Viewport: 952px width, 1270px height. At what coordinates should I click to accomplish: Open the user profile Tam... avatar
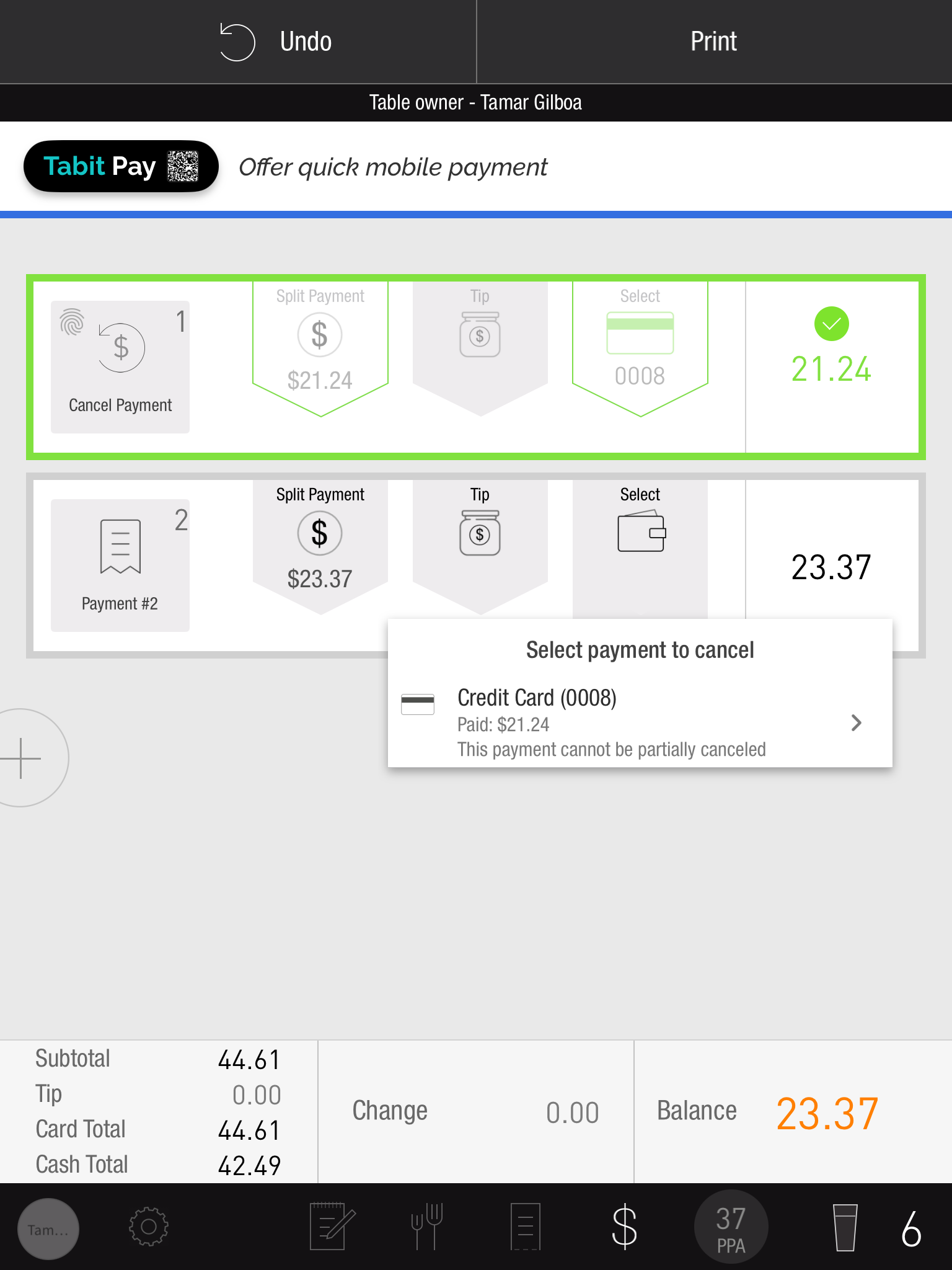(x=48, y=1229)
